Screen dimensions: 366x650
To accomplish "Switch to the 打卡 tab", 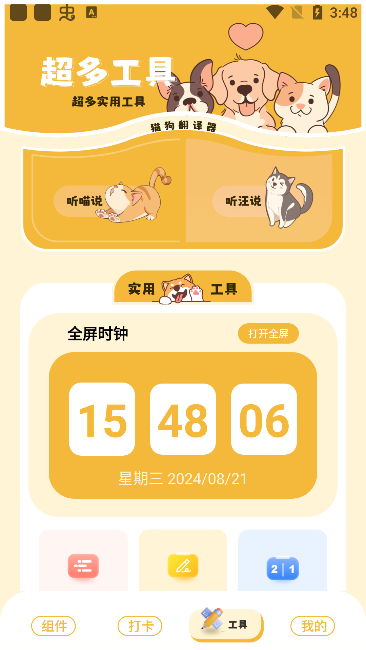I will tap(140, 626).
